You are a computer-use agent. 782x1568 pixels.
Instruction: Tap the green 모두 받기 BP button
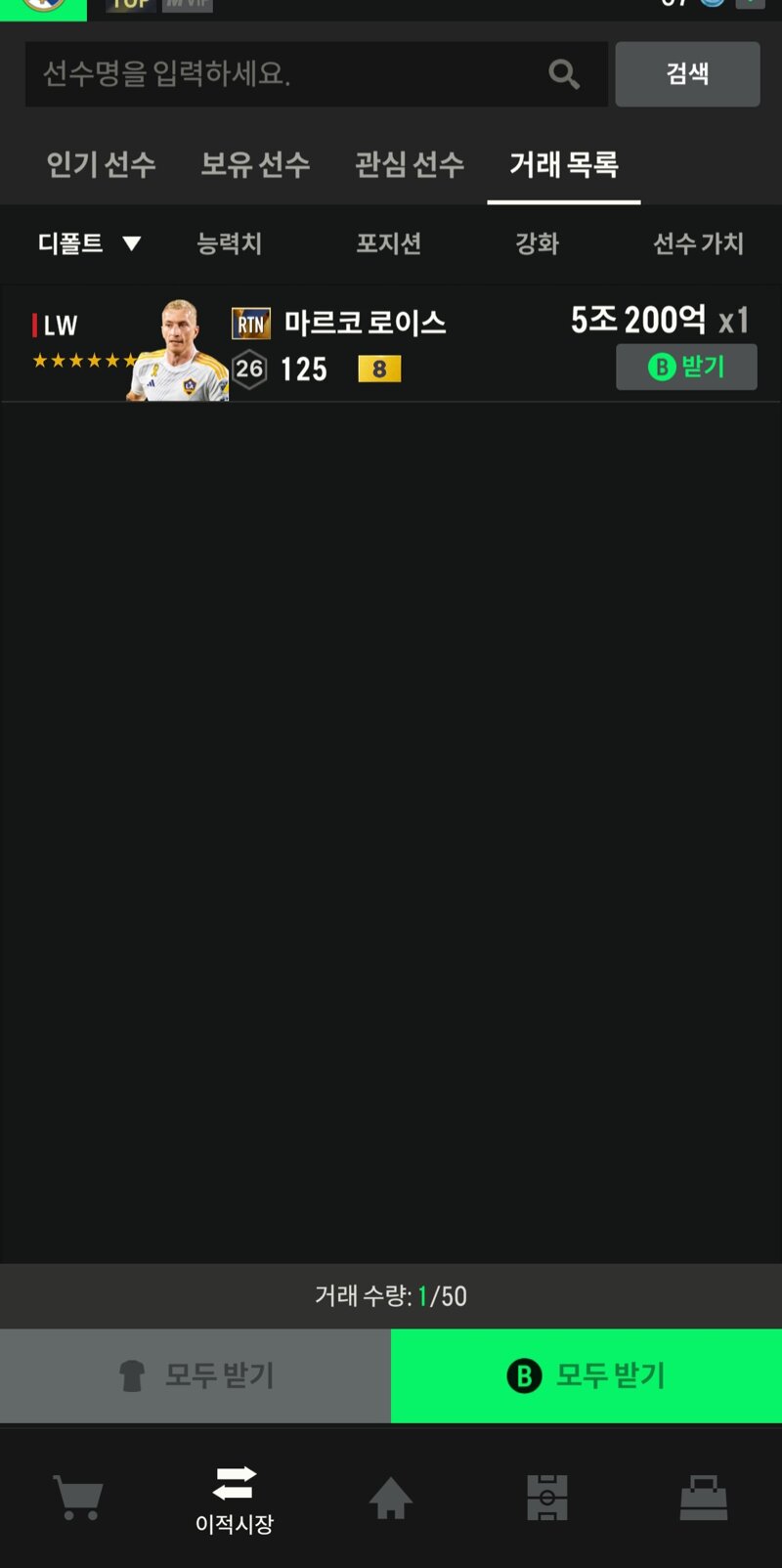tap(586, 1375)
